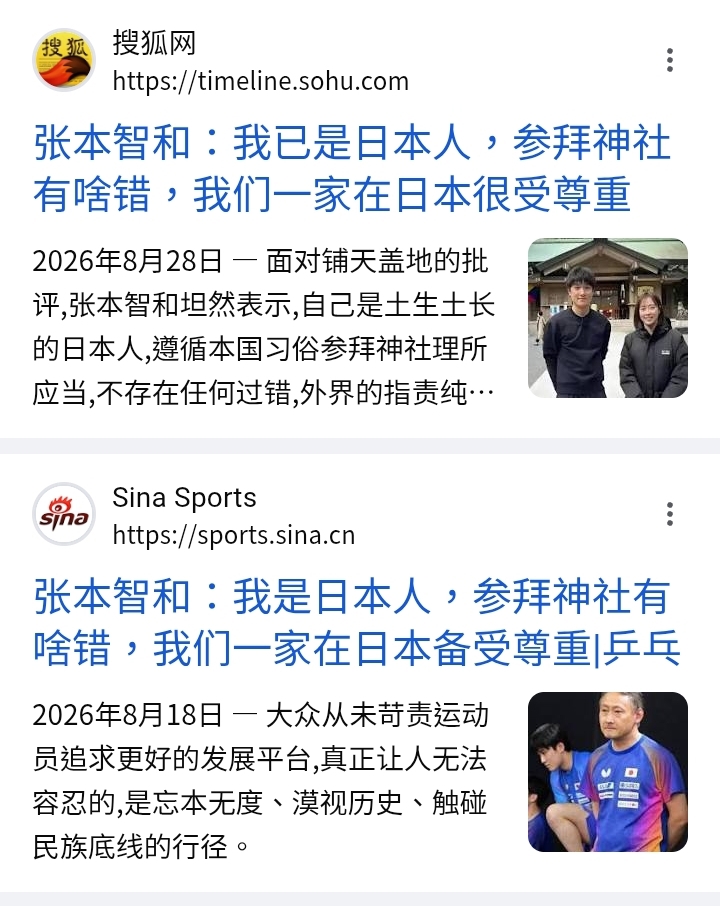
Task: Open the Sina Sports article ending with 乒乓
Action: (x=357, y=622)
